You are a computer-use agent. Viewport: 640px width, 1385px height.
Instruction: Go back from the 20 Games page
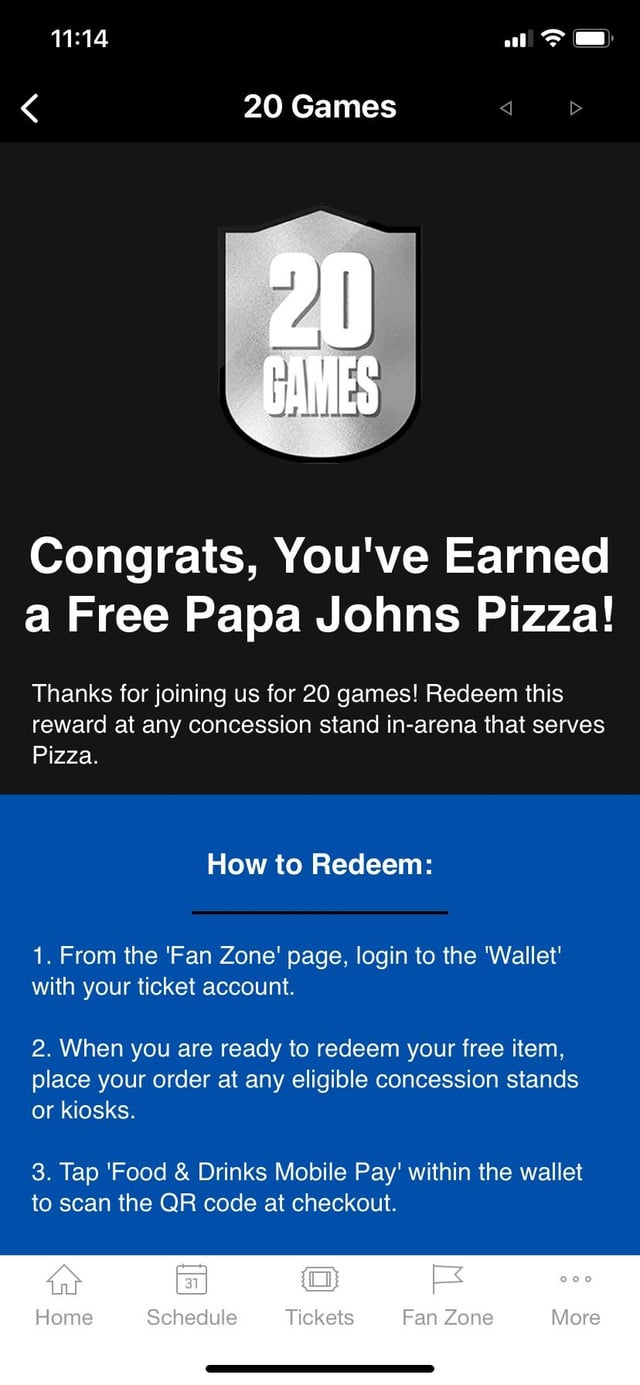click(x=31, y=108)
